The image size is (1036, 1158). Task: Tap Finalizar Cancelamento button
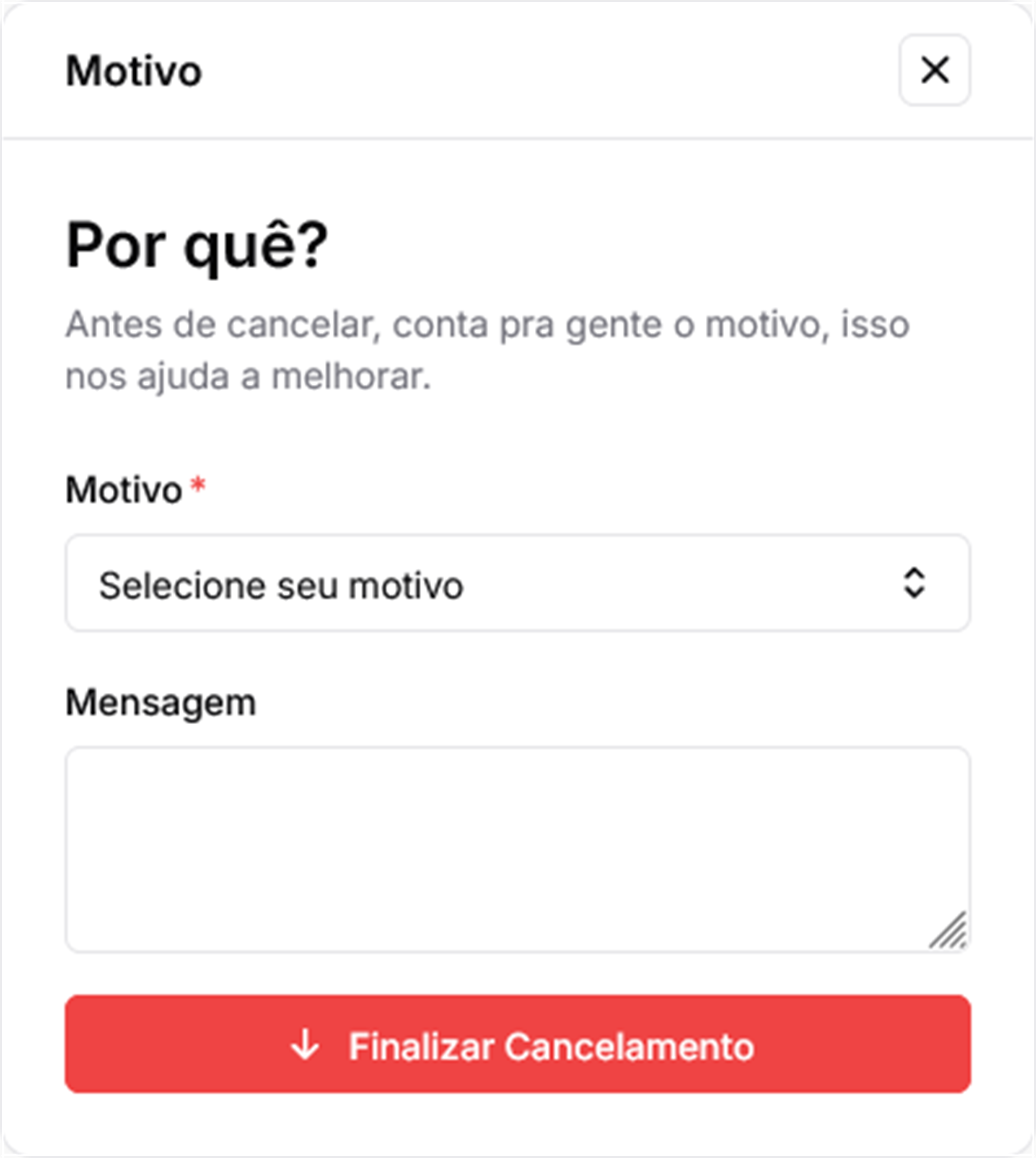coord(517,1044)
